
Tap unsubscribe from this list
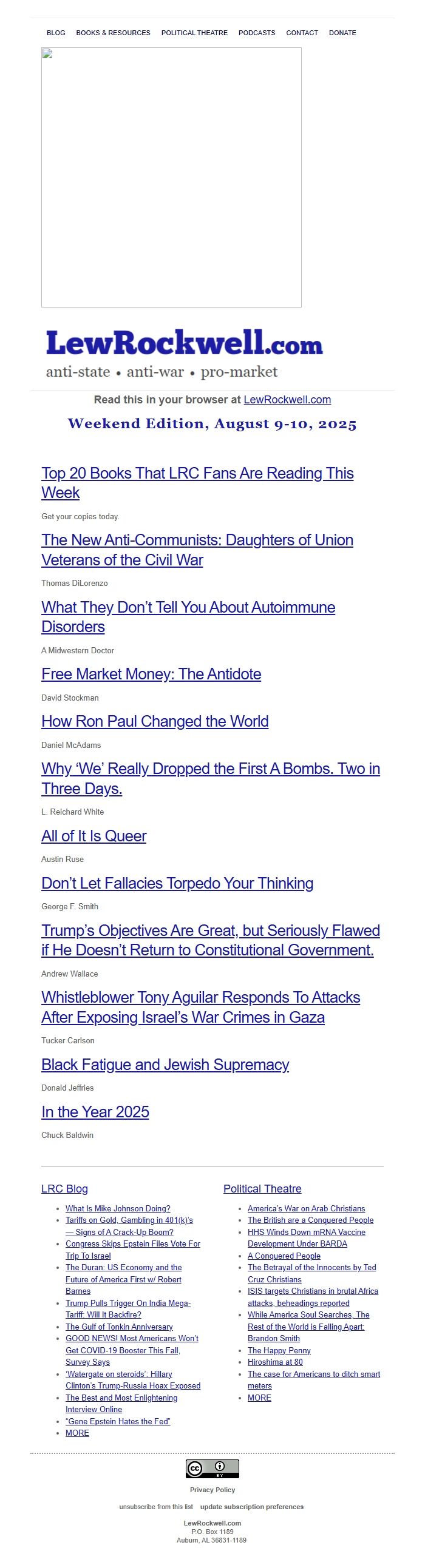click(x=156, y=1507)
